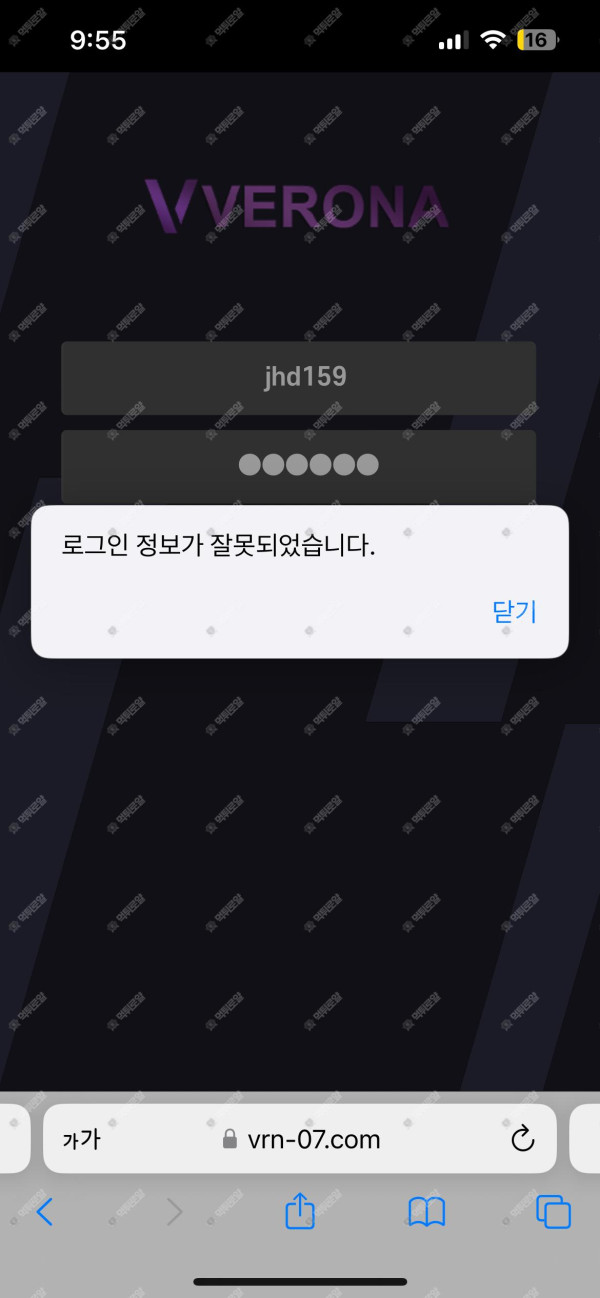Tap the username field showing jhd159
The height and width of the screenshot is (1298, 600).
click(298, 378)
